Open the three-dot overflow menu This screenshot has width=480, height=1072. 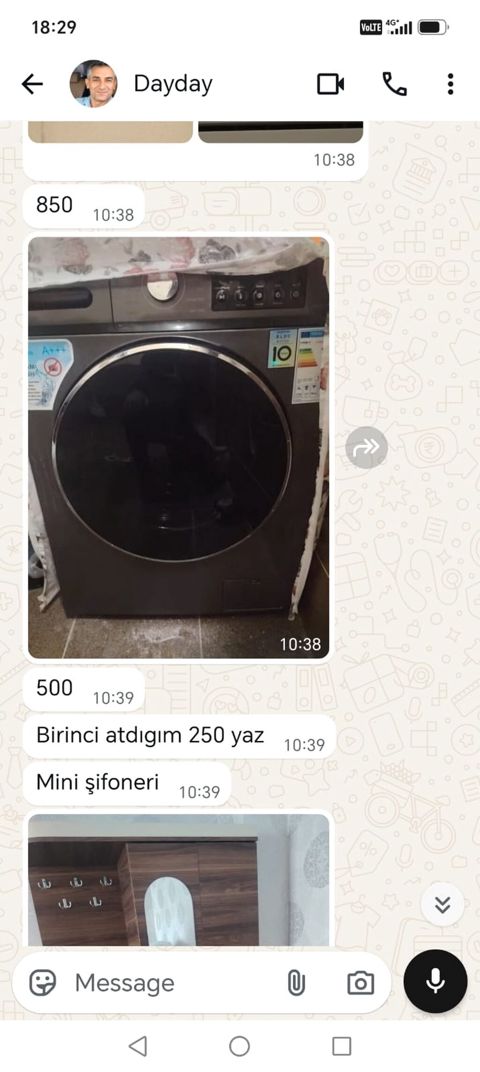tap(450, 84)
